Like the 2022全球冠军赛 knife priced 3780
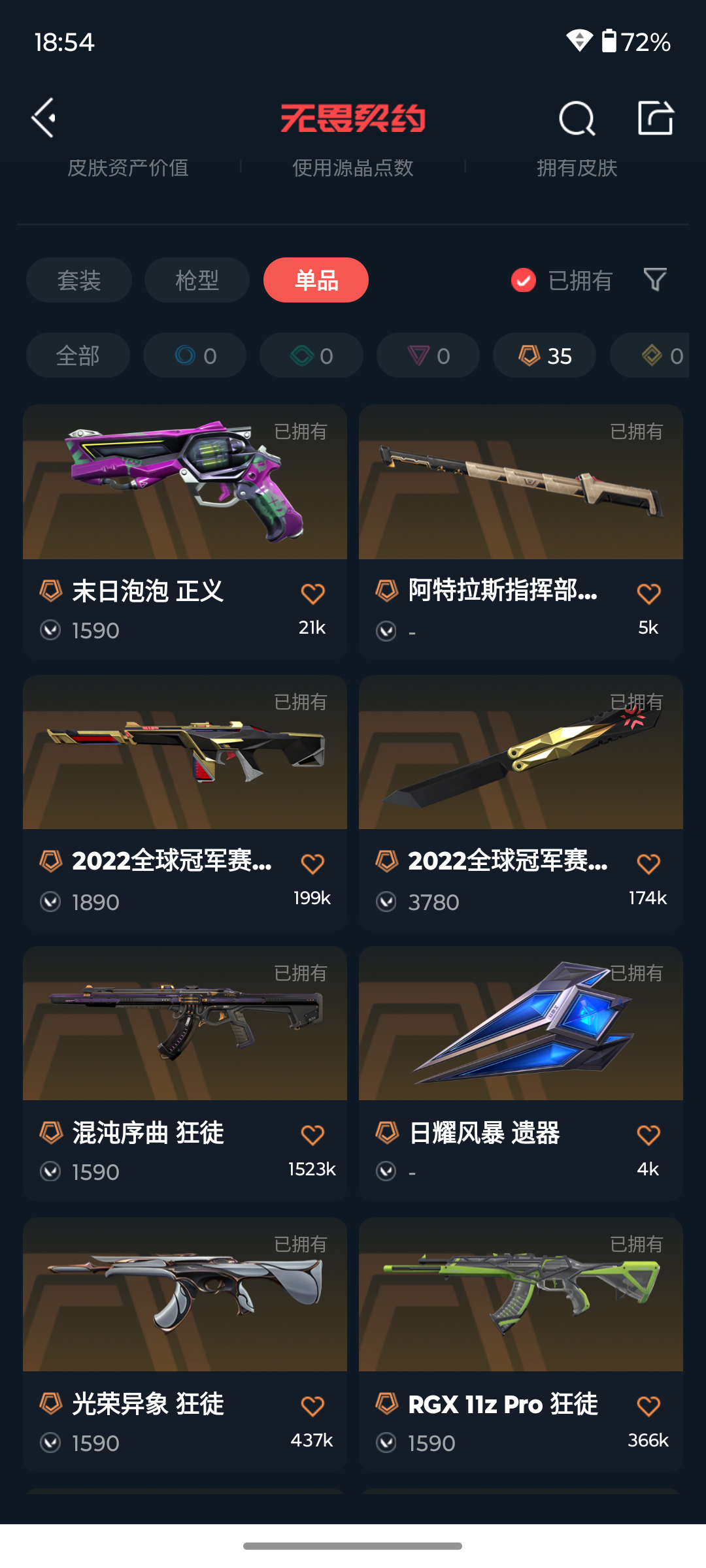The height and width of the screenshot is (1568, 706). [x=648, y=864]
